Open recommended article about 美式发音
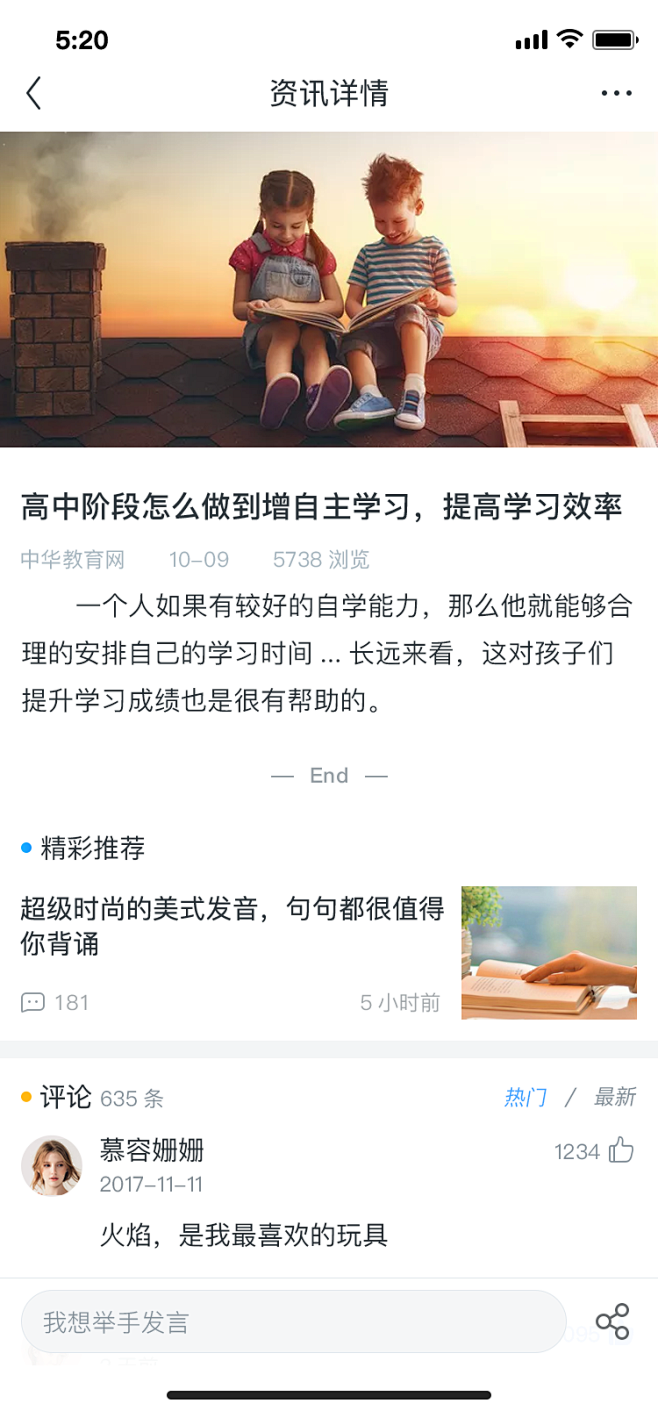 point(232,926)
